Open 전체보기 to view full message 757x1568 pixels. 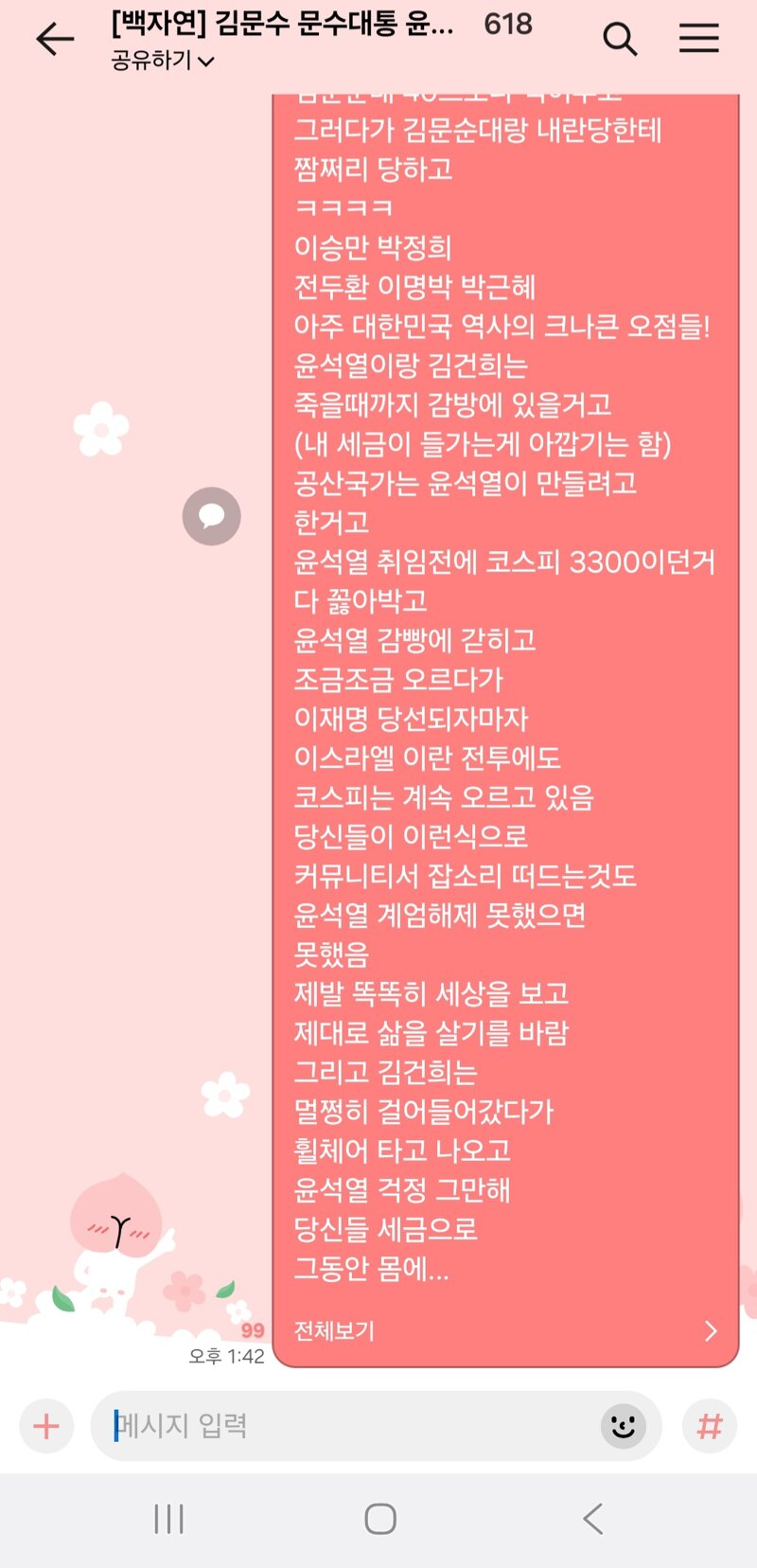pos(505,1331)
